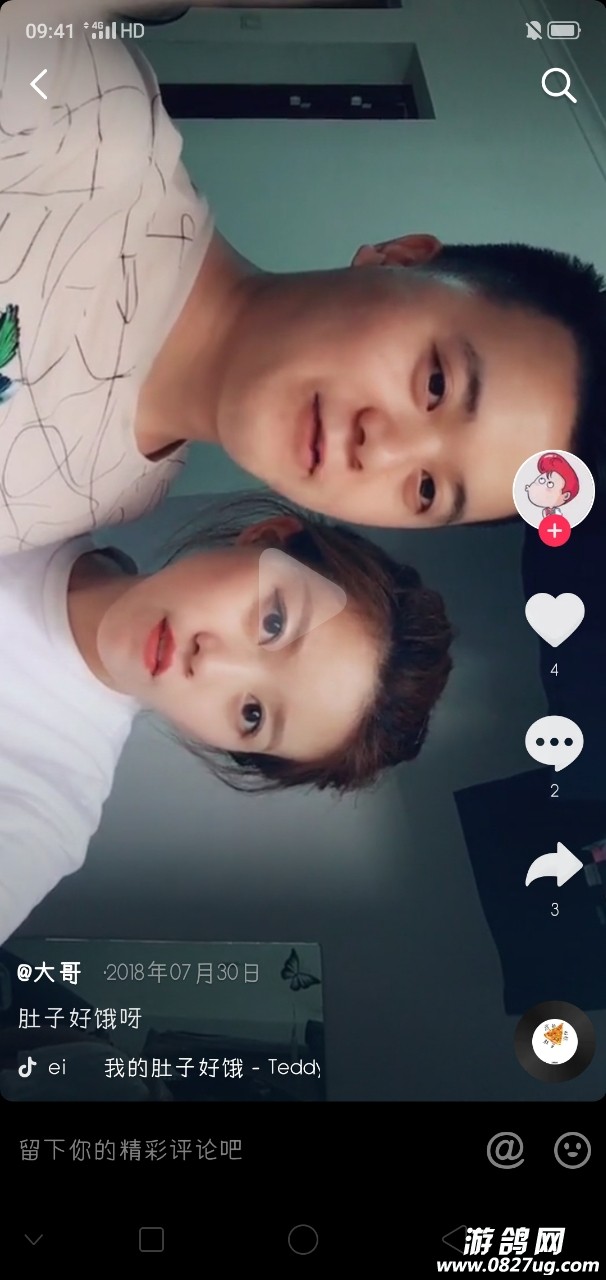606x1280 pixels.
Task: Open the comments bubble
Action: coord(554,745)
